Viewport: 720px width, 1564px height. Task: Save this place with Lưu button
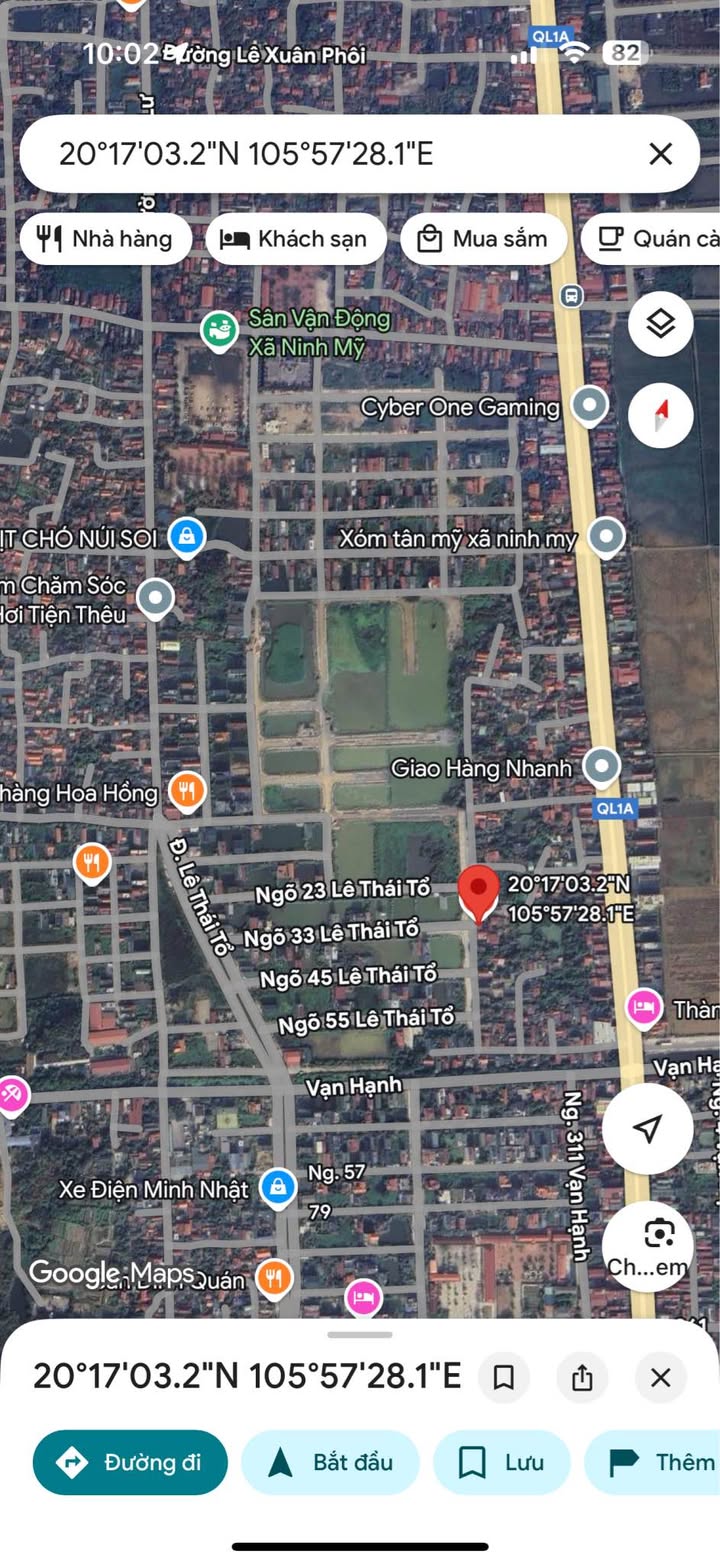(x=501, y=1462)
